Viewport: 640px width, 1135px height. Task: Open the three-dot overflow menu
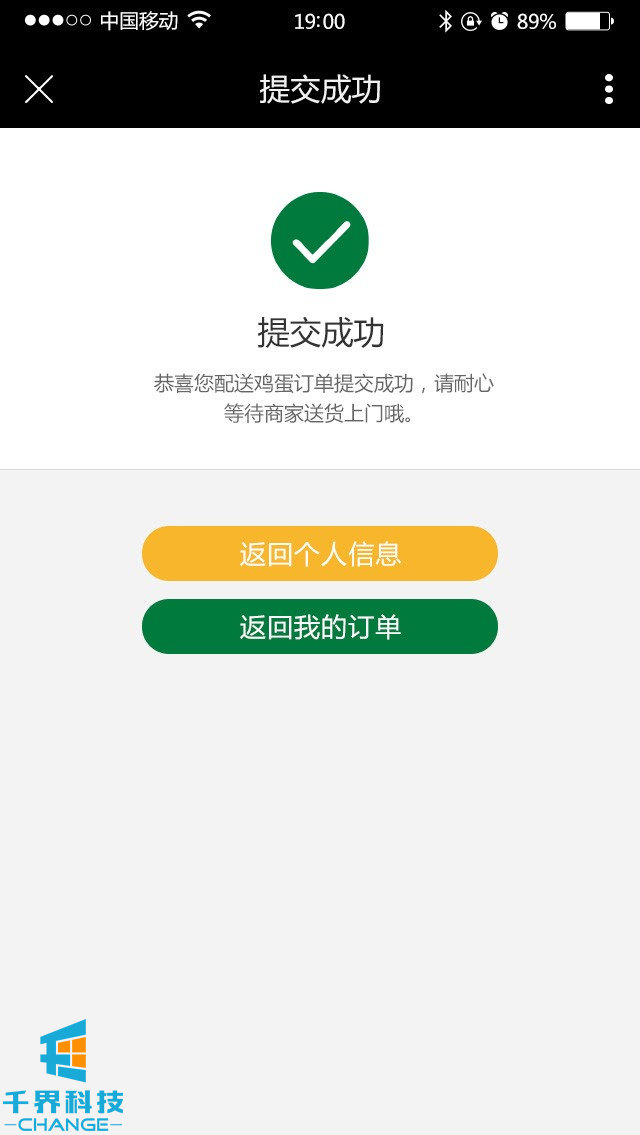pyautogui.click(x=608, y=89)
